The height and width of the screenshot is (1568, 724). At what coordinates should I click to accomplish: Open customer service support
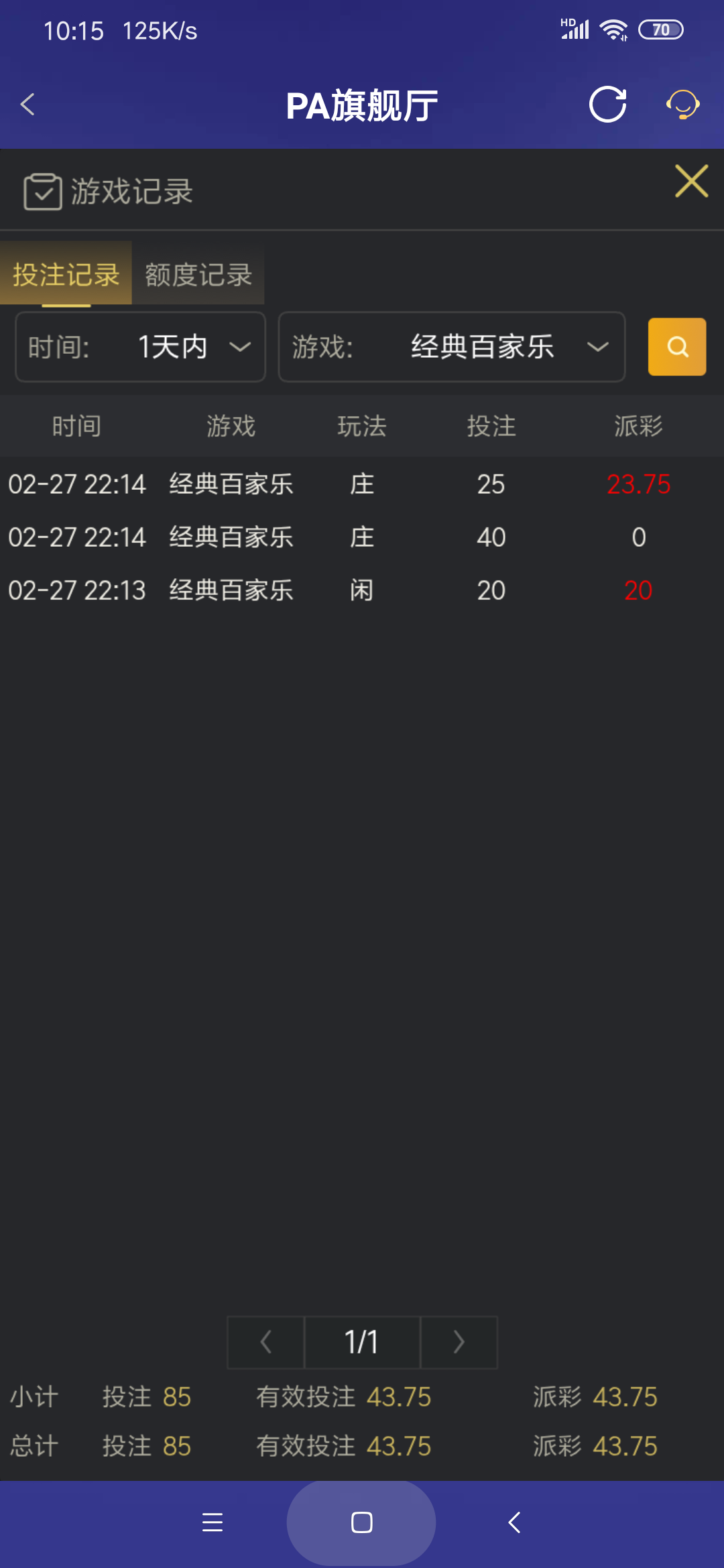[x=682, y=105]
